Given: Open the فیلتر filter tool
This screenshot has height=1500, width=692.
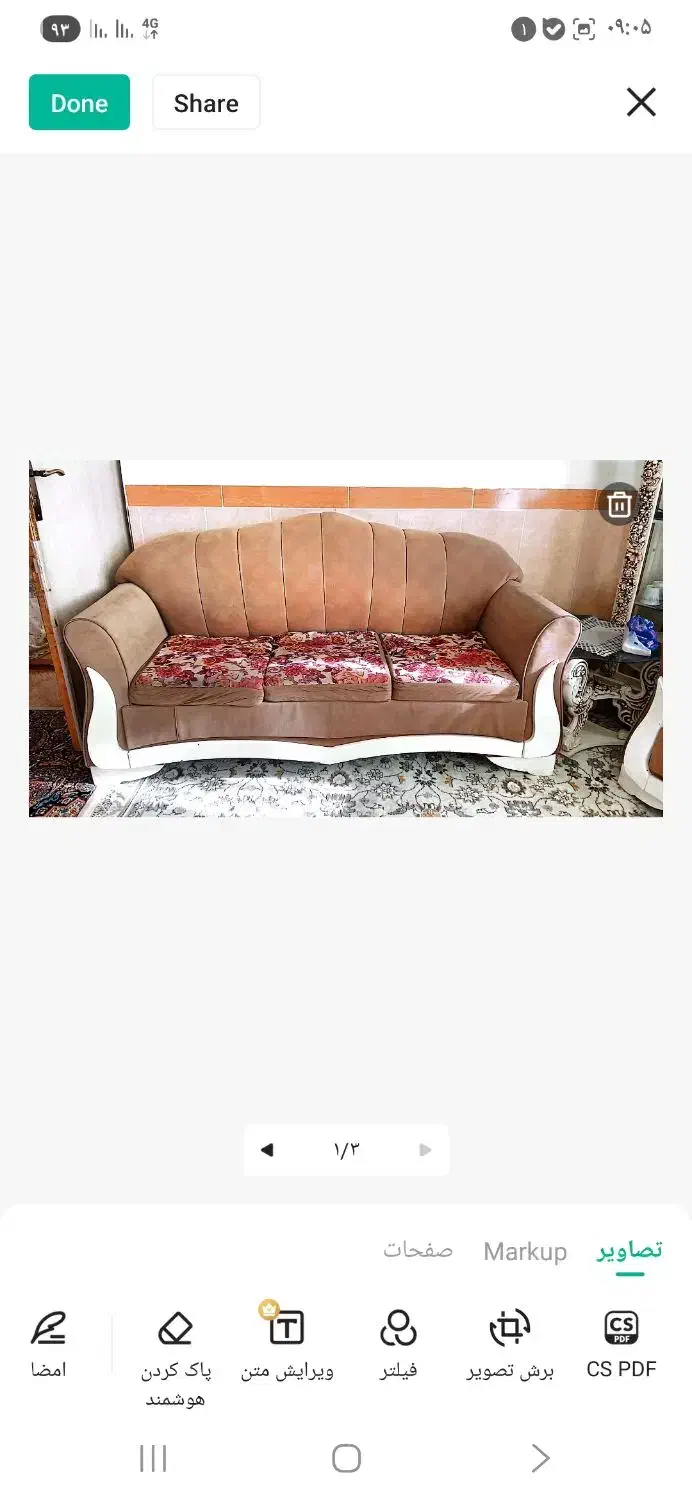Looking at the screenshot, I should [x=398, y=1343].
